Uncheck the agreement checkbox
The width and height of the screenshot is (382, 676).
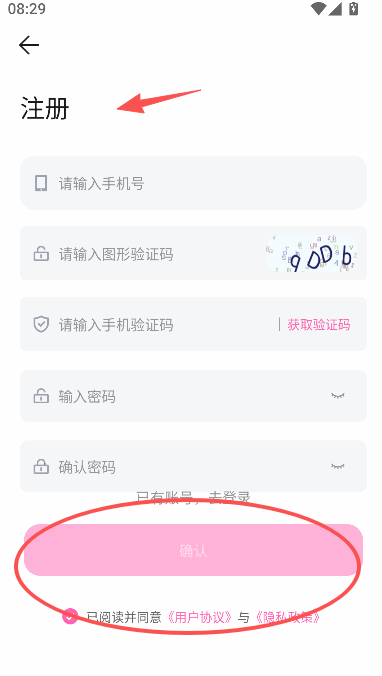pyautogui.click(x=70, y=617)
